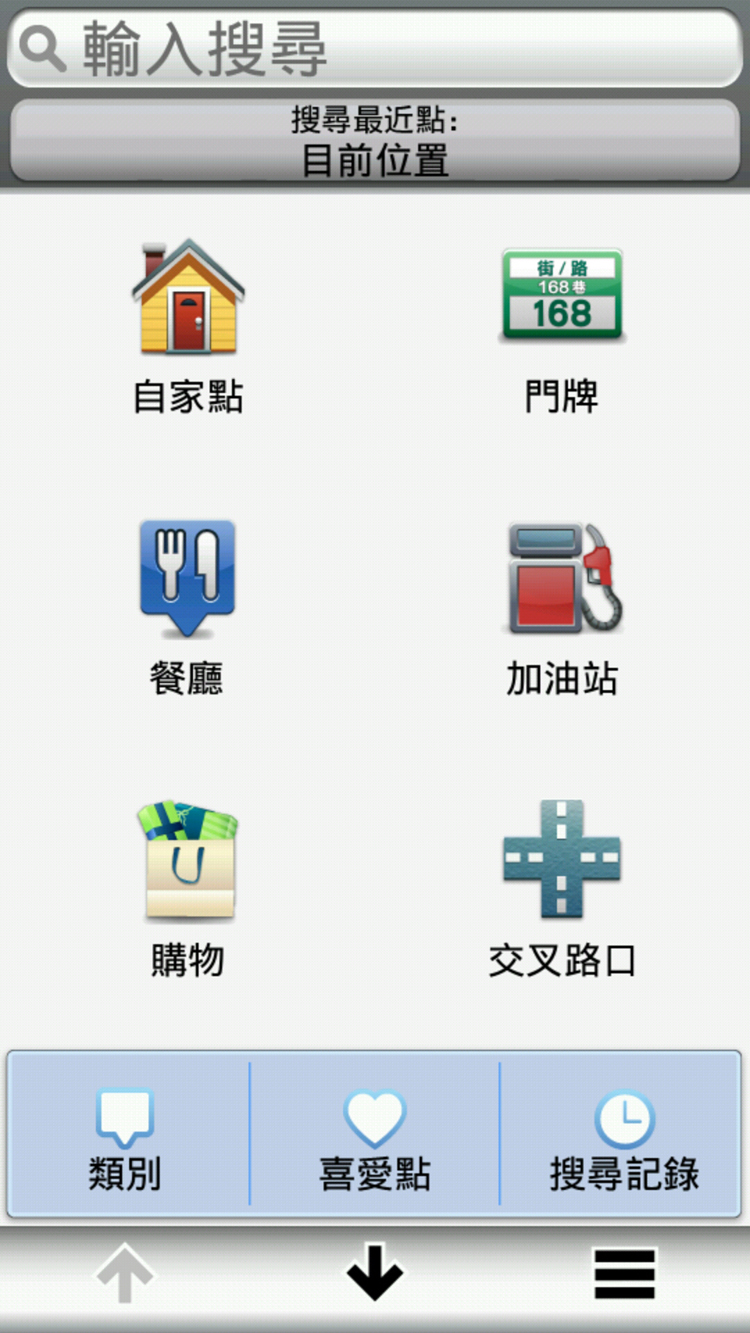Search for 加油站 gas stations
750x1333 pixels.
[561, 607]
